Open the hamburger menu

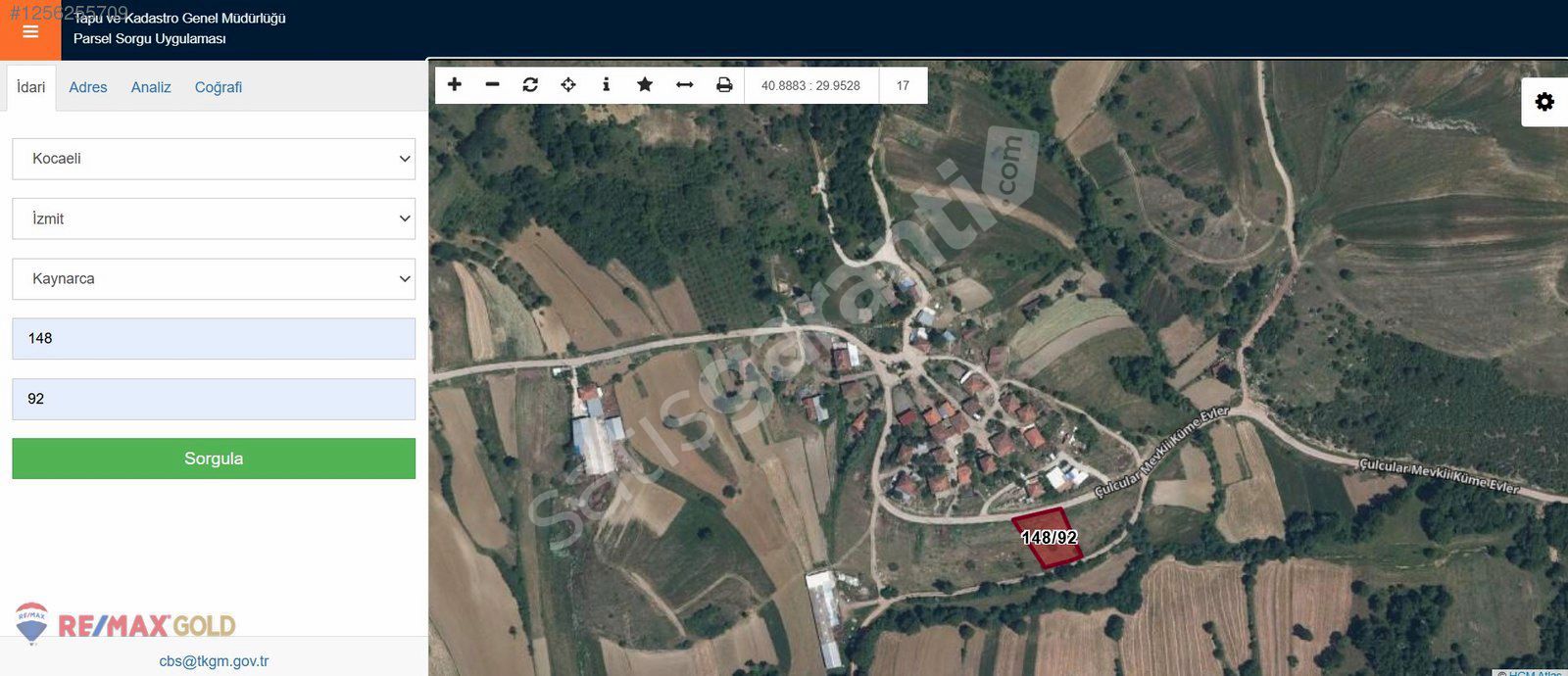(29, 31)
